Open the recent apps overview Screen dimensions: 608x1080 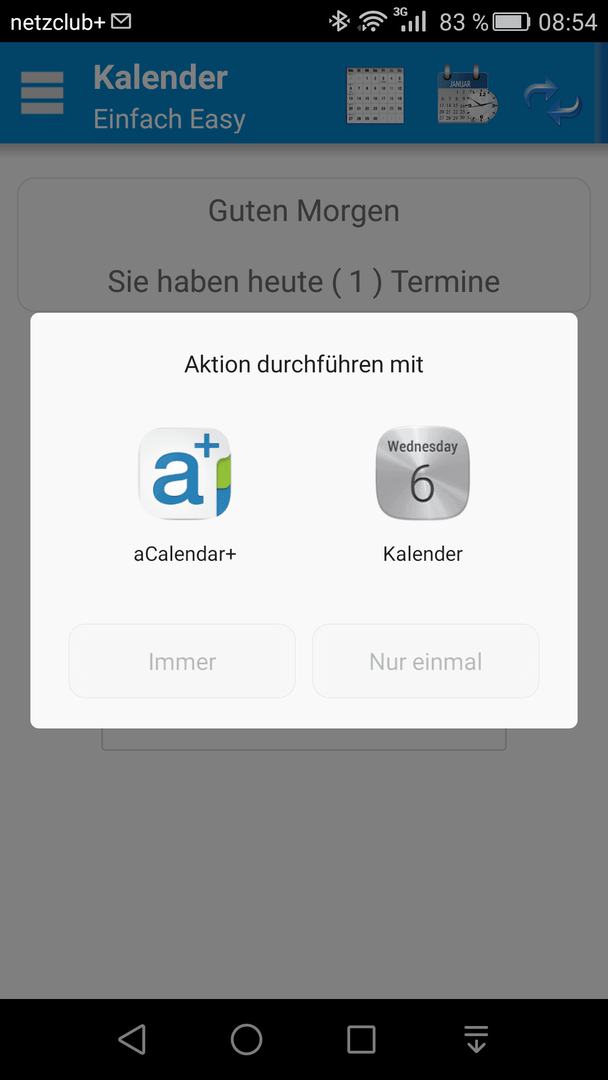point(361,1039)
